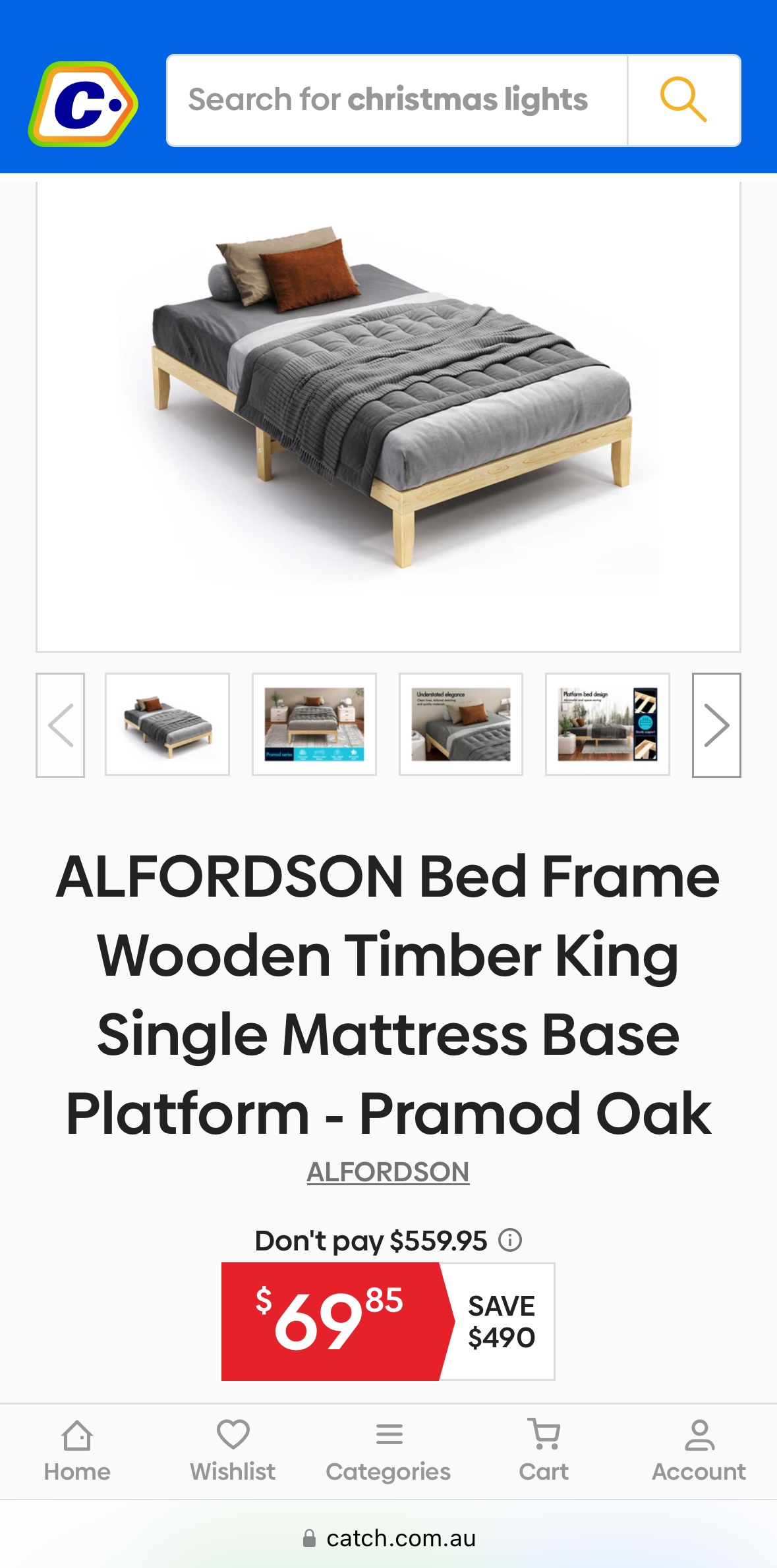Tap the Catch logo to go home
This screenshot has width=777, height=1568.
click(83, 103)
